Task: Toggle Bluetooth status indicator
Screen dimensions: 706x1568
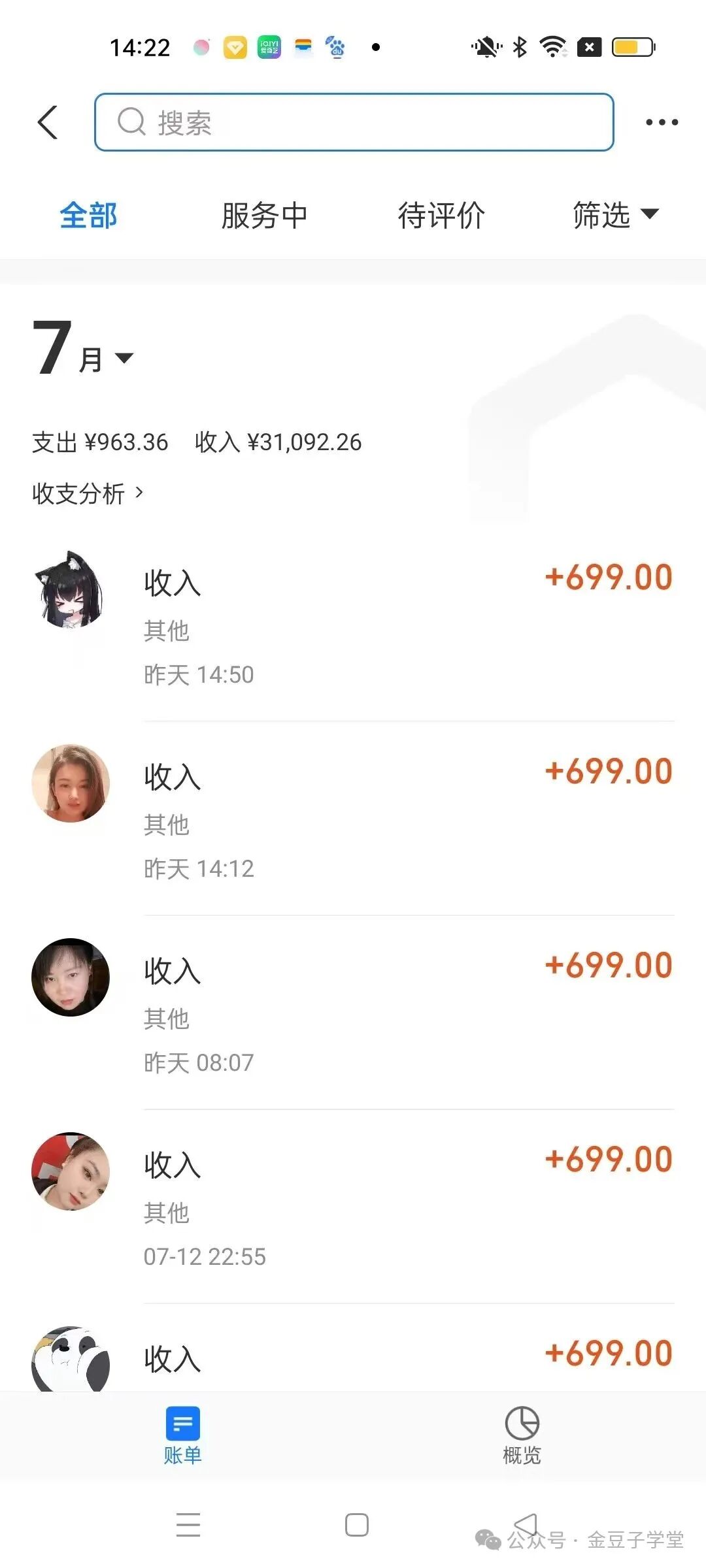Action: coord(520,46)
